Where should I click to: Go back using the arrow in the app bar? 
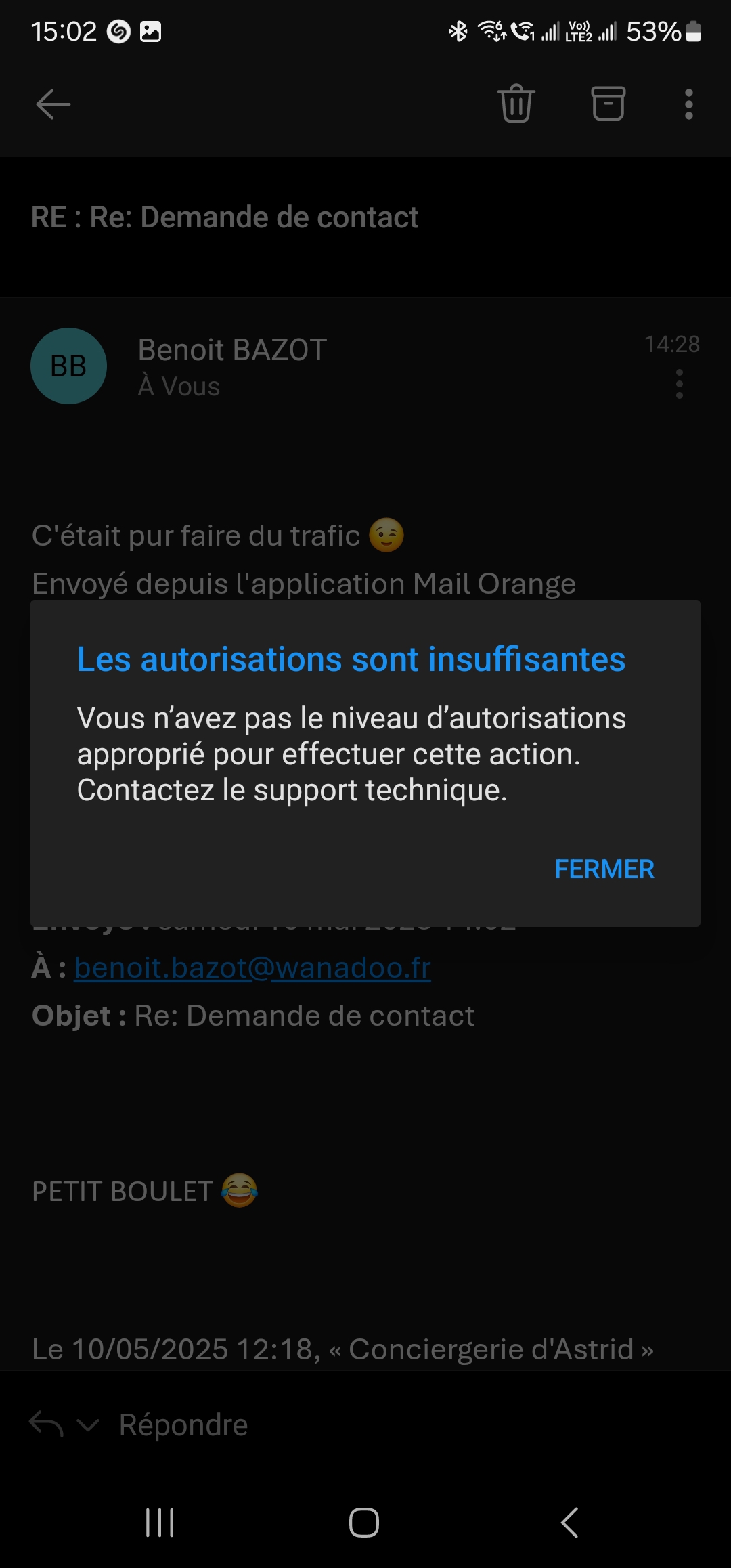tap(53, 104)
